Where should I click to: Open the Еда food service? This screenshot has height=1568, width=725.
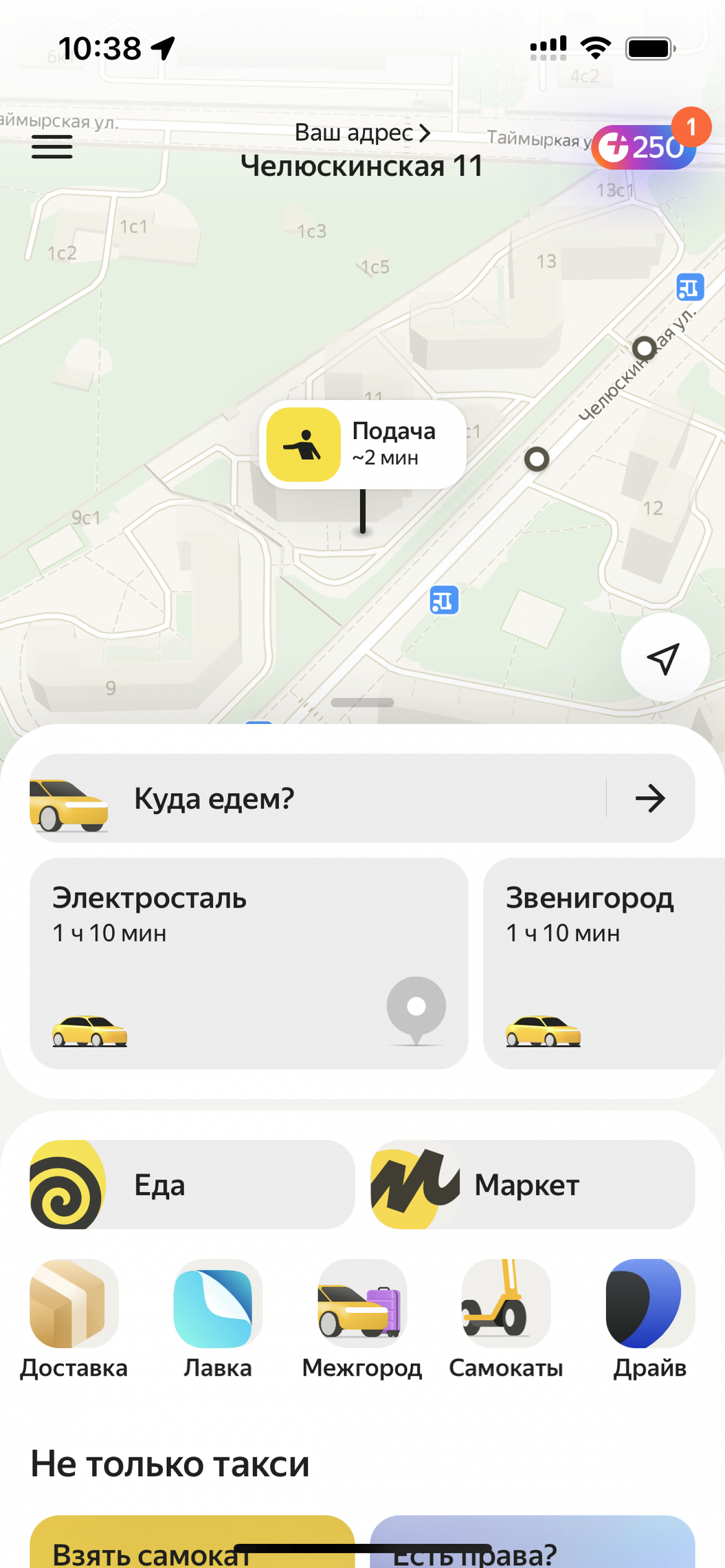coord(192,1184)
